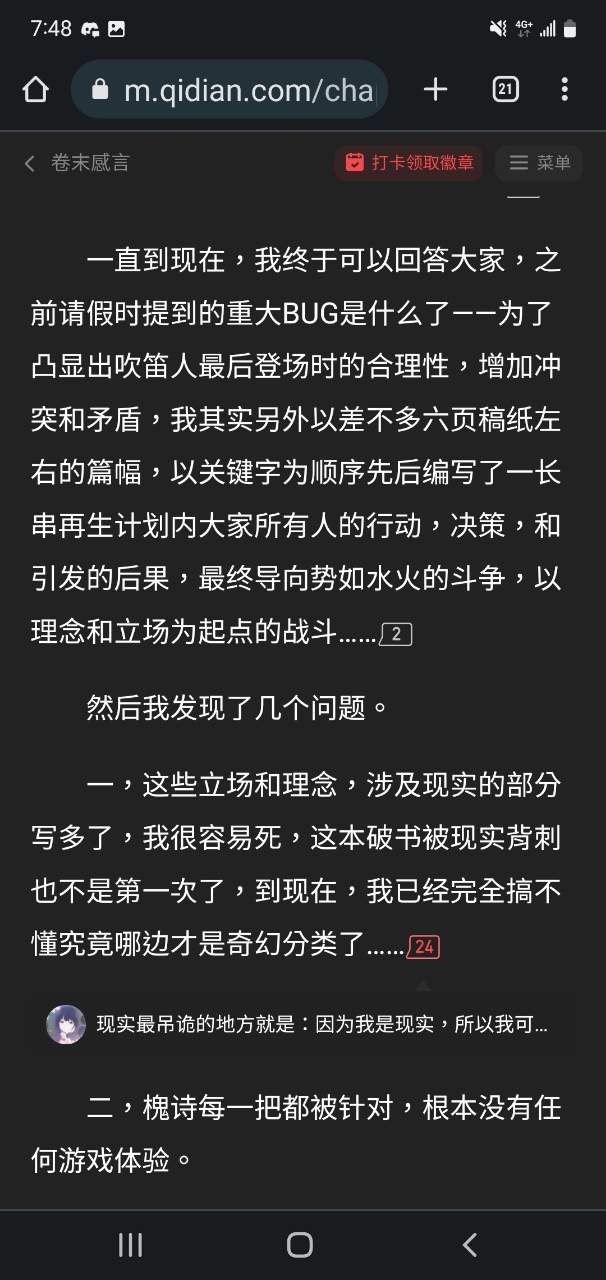
Task: Tap the 打卡领取徽章 check-in button
Action: point(410,163)
